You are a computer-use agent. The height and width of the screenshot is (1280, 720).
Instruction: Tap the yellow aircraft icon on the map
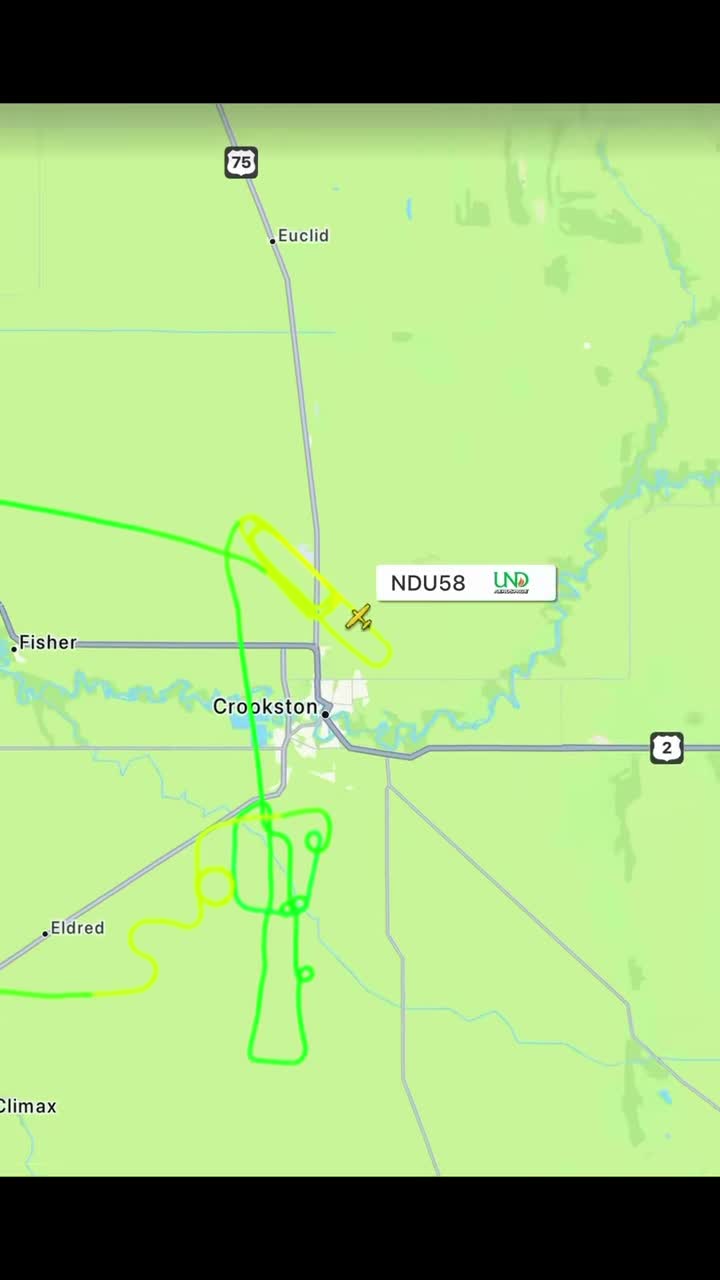click(358, 618)
